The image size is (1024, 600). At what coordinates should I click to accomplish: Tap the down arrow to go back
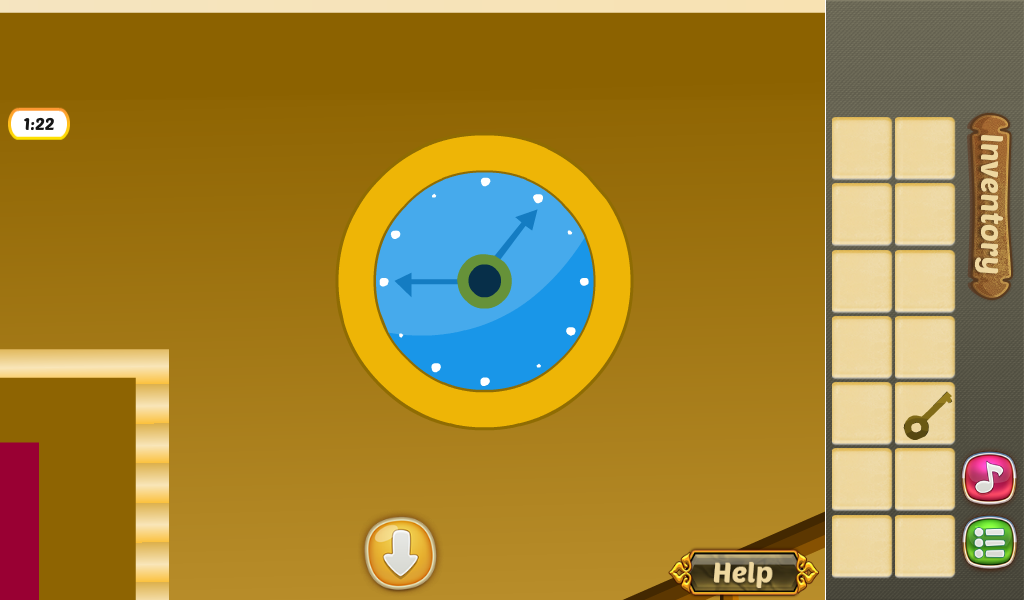(400, 553)
